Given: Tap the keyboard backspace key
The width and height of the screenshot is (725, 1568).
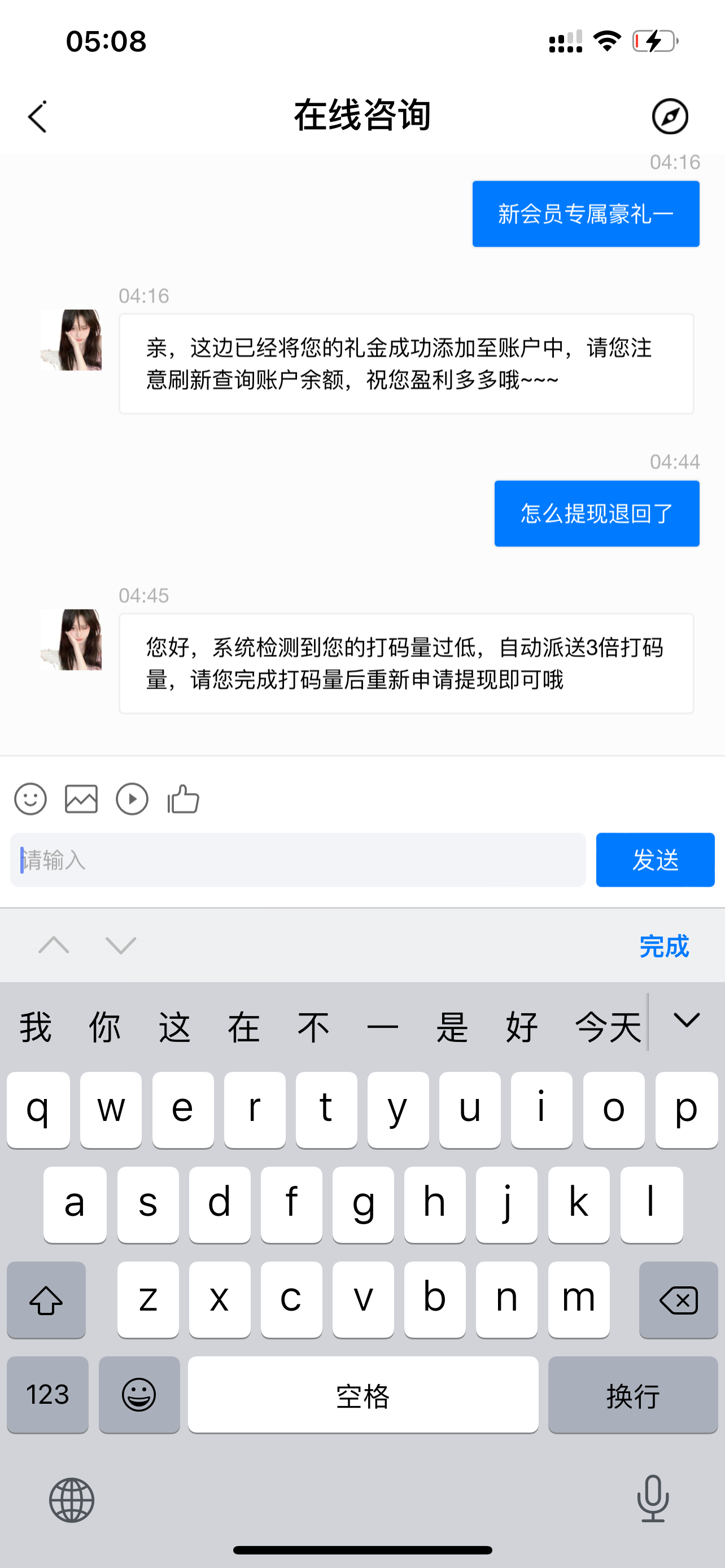Looking at the screenshot, I should (x=678, y=1300).
